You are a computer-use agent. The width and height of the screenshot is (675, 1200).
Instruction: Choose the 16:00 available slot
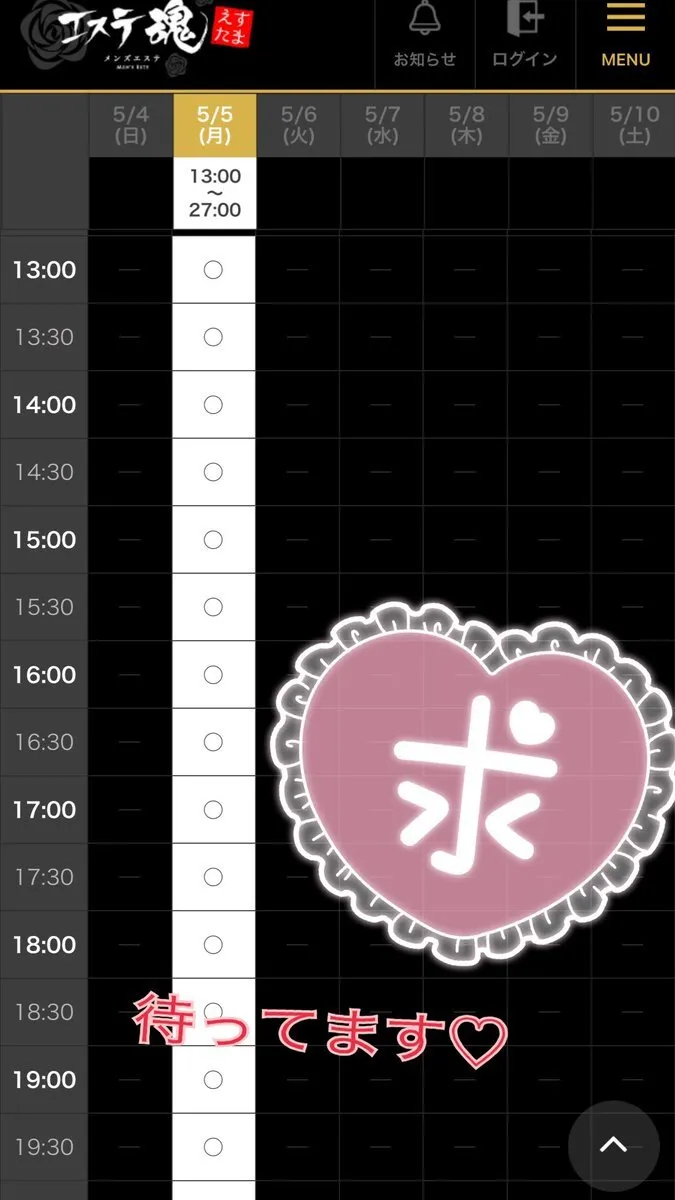[213, 675]
